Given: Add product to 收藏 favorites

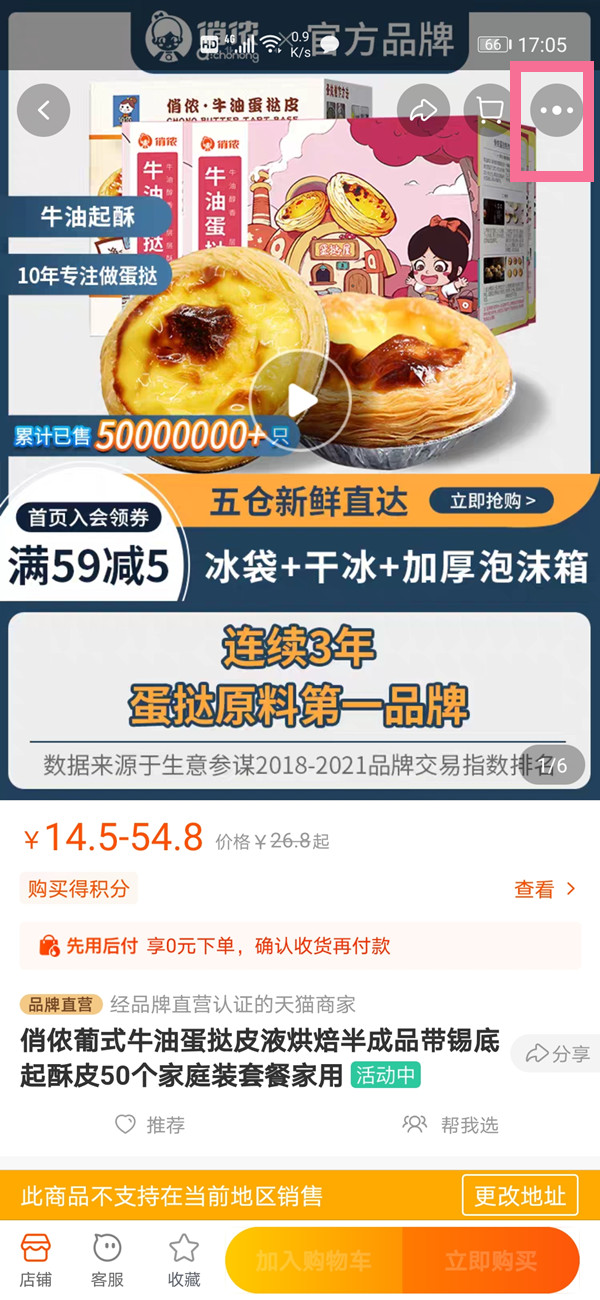Looking at the screenshot, I should [183, 1260].
